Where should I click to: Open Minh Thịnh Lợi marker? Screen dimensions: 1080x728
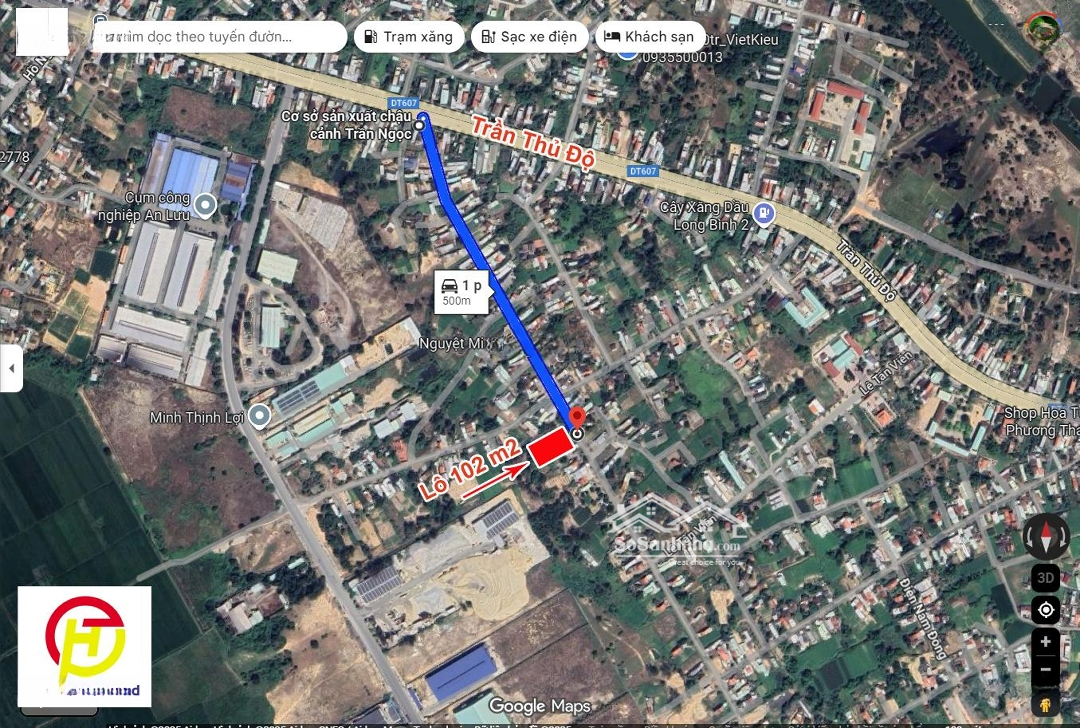pyautogui.click(x=259, y=416)
